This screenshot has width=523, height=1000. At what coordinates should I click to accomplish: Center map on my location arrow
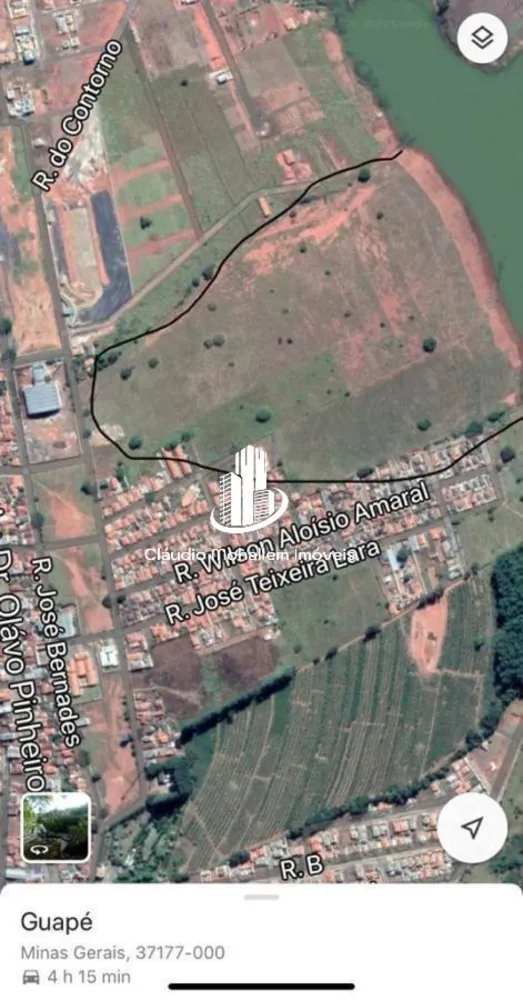click(472, 828)
